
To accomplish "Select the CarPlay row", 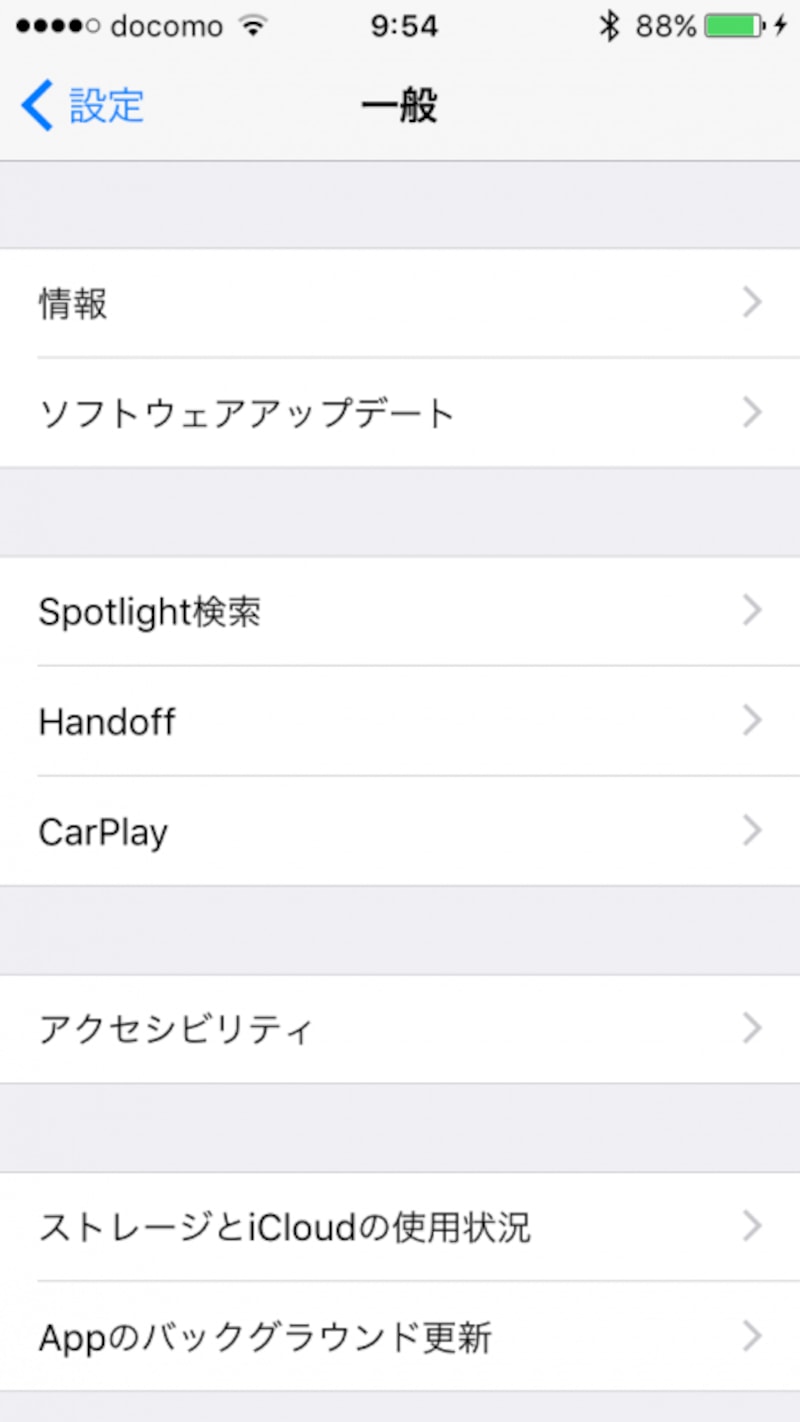I will pos(400,831).
